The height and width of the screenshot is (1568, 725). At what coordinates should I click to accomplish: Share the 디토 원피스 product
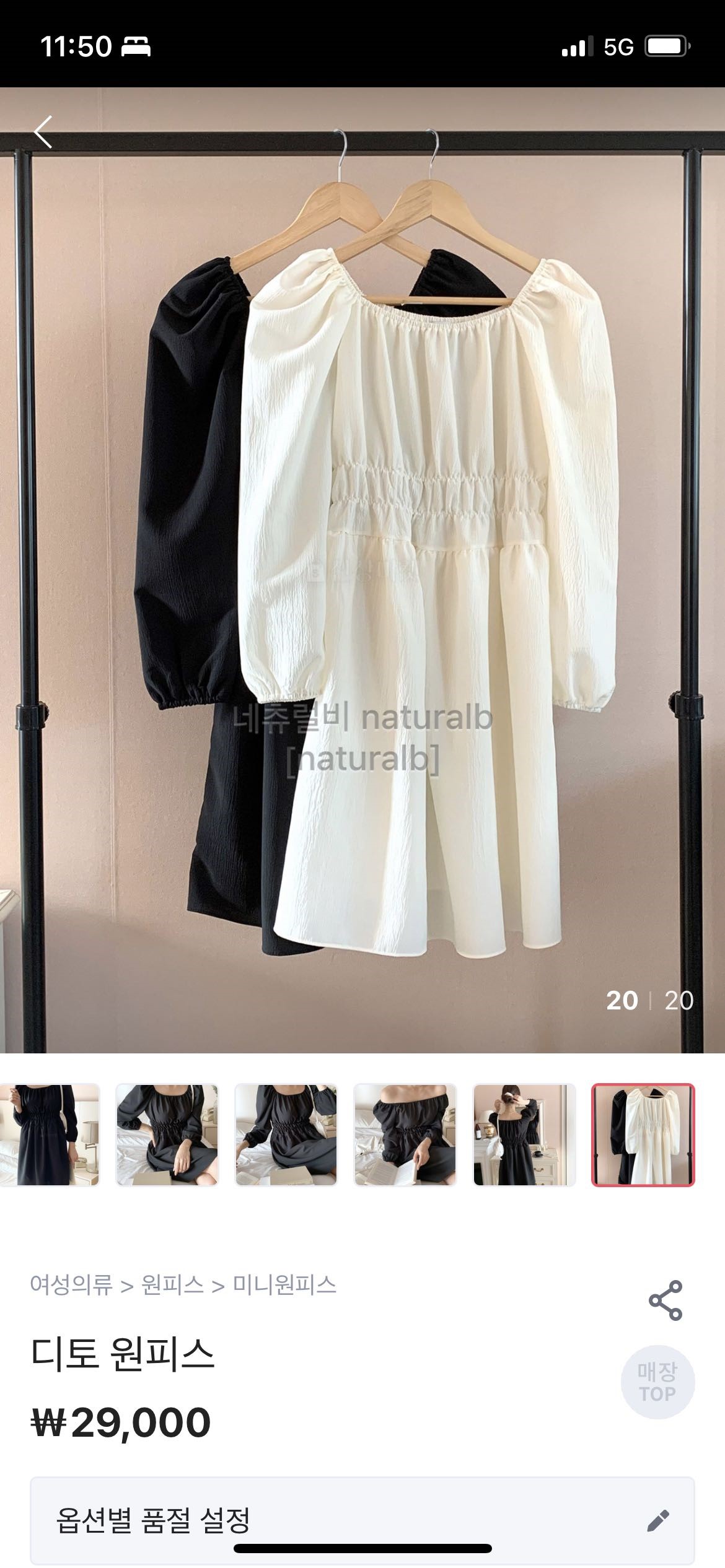(665, 1300)
